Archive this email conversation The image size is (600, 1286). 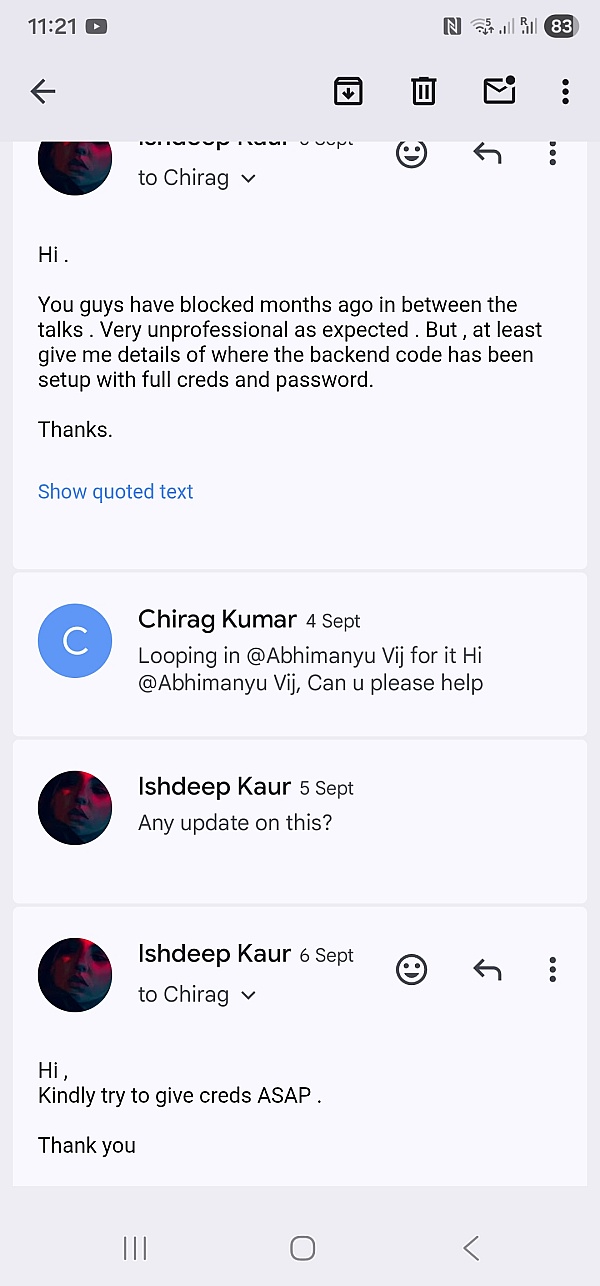pyautogui.click(x=348, y=92)
